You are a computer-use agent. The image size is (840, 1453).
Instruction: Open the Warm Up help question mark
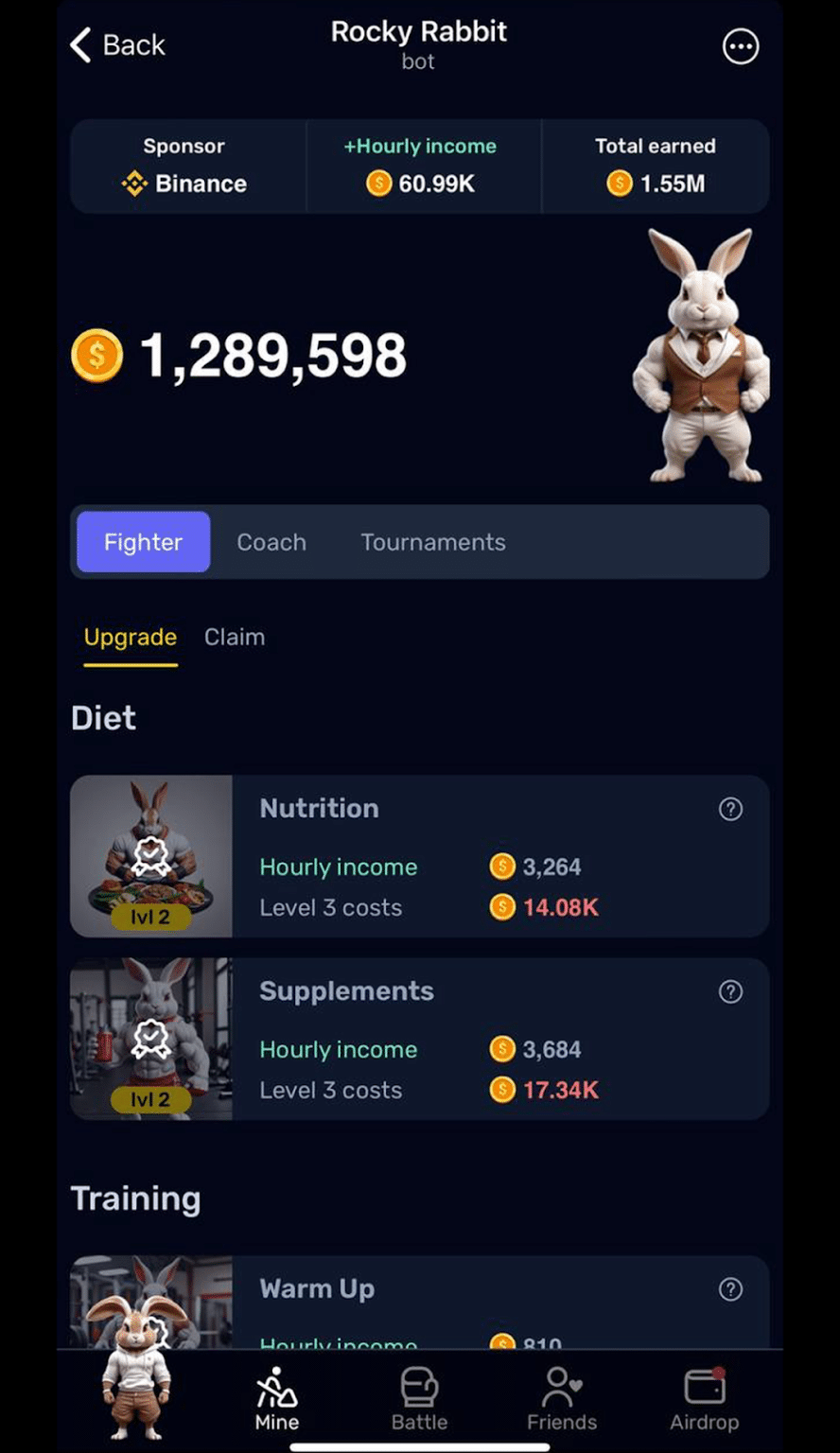pyautogui.click(x=729, y=1287)
